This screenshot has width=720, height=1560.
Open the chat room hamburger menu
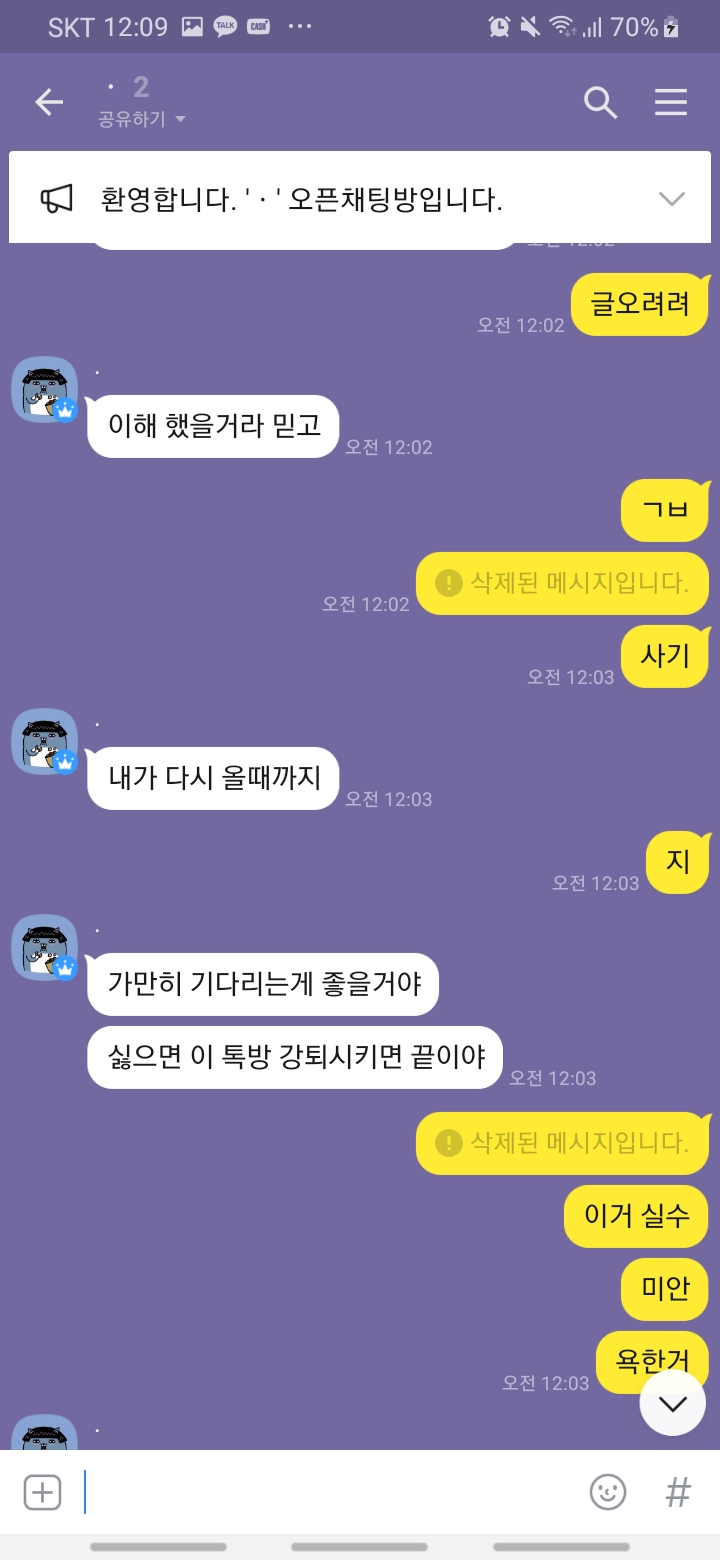tap(670, 102)
